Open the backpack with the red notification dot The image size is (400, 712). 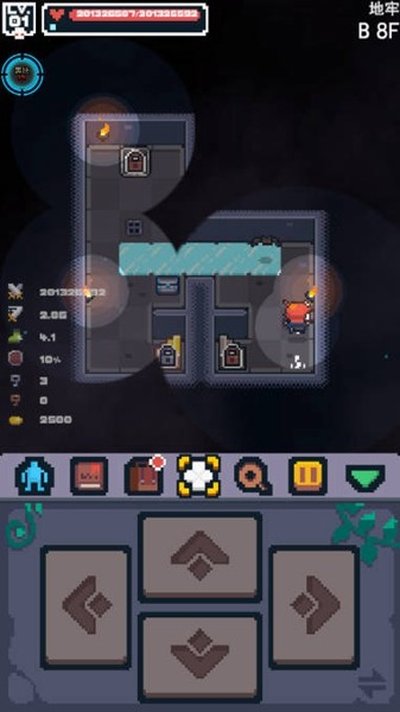click(x=144, y=475)
